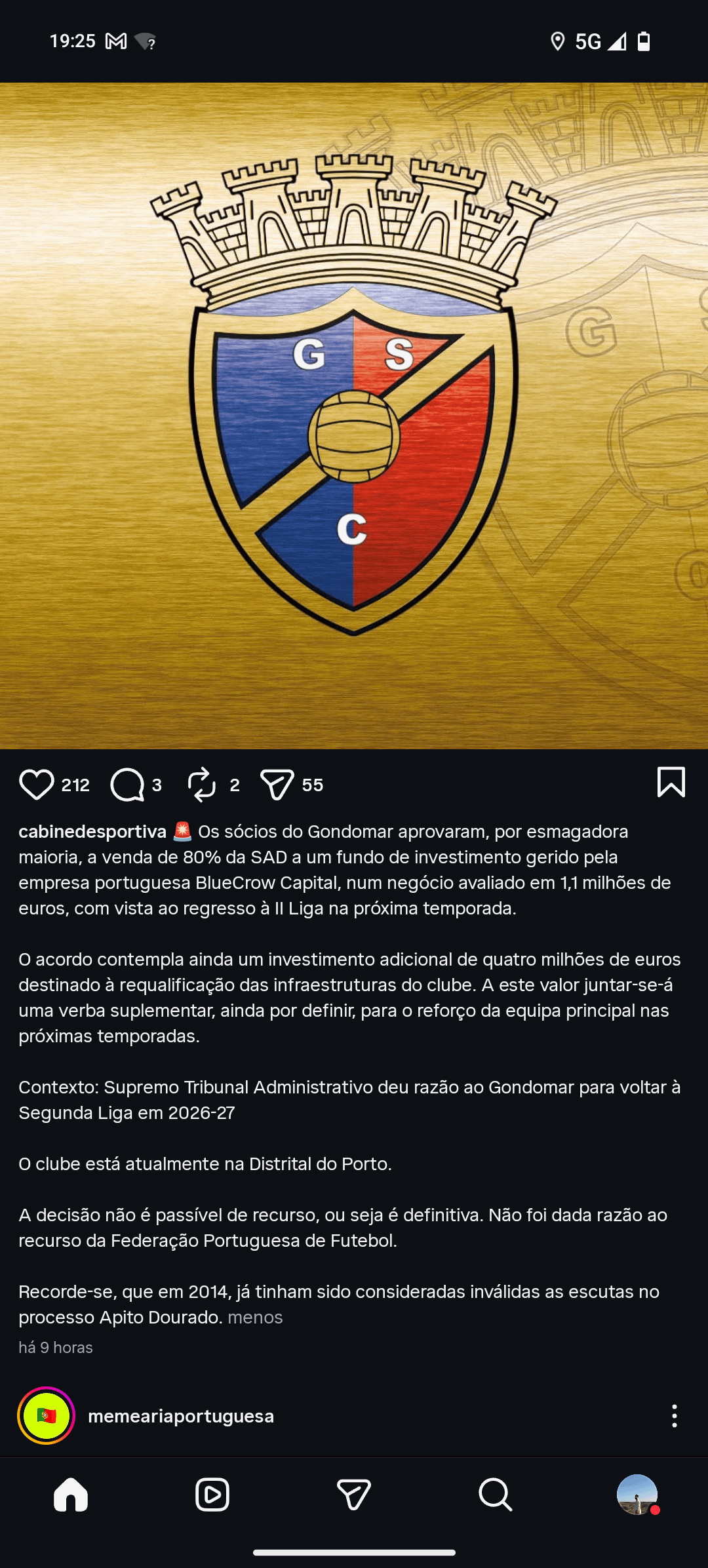This screenshot has height=1568, width=708.
Task: Open direct messages from bottom bar
Action: [x=354, y=1495]
